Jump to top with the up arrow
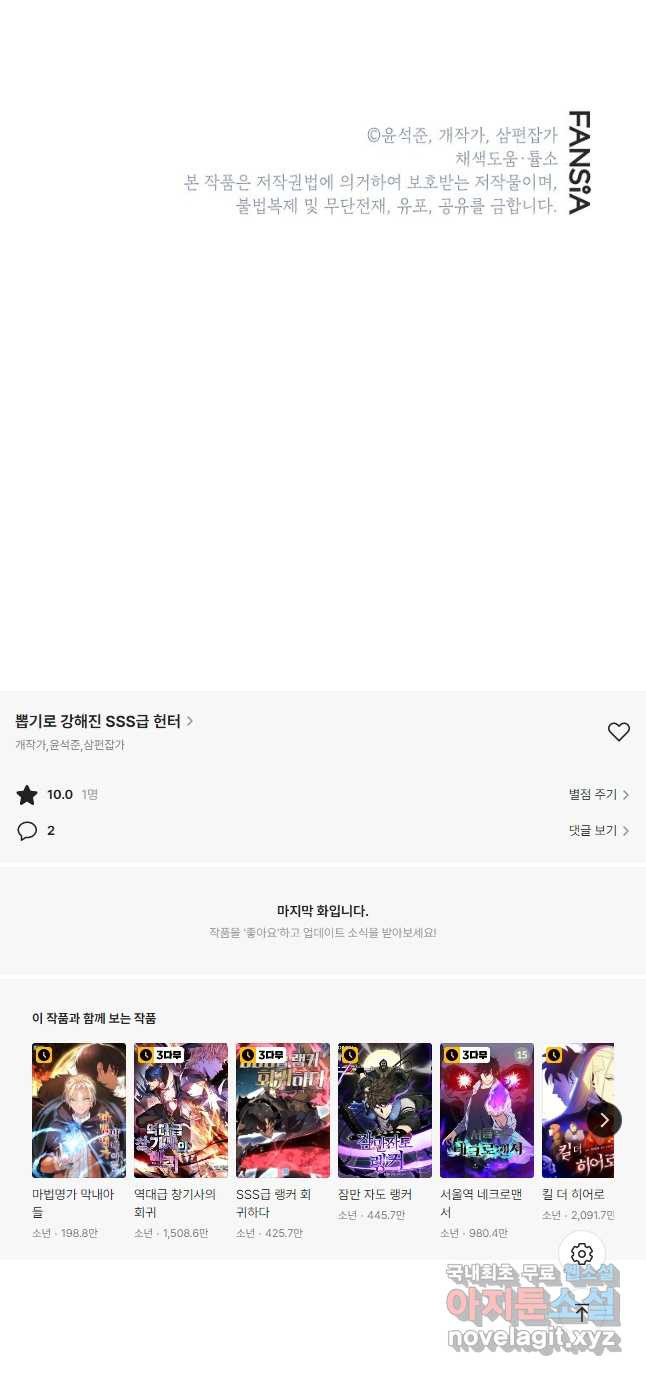The width and height of the screenshot is (646, 1376). pos(582,1313)
